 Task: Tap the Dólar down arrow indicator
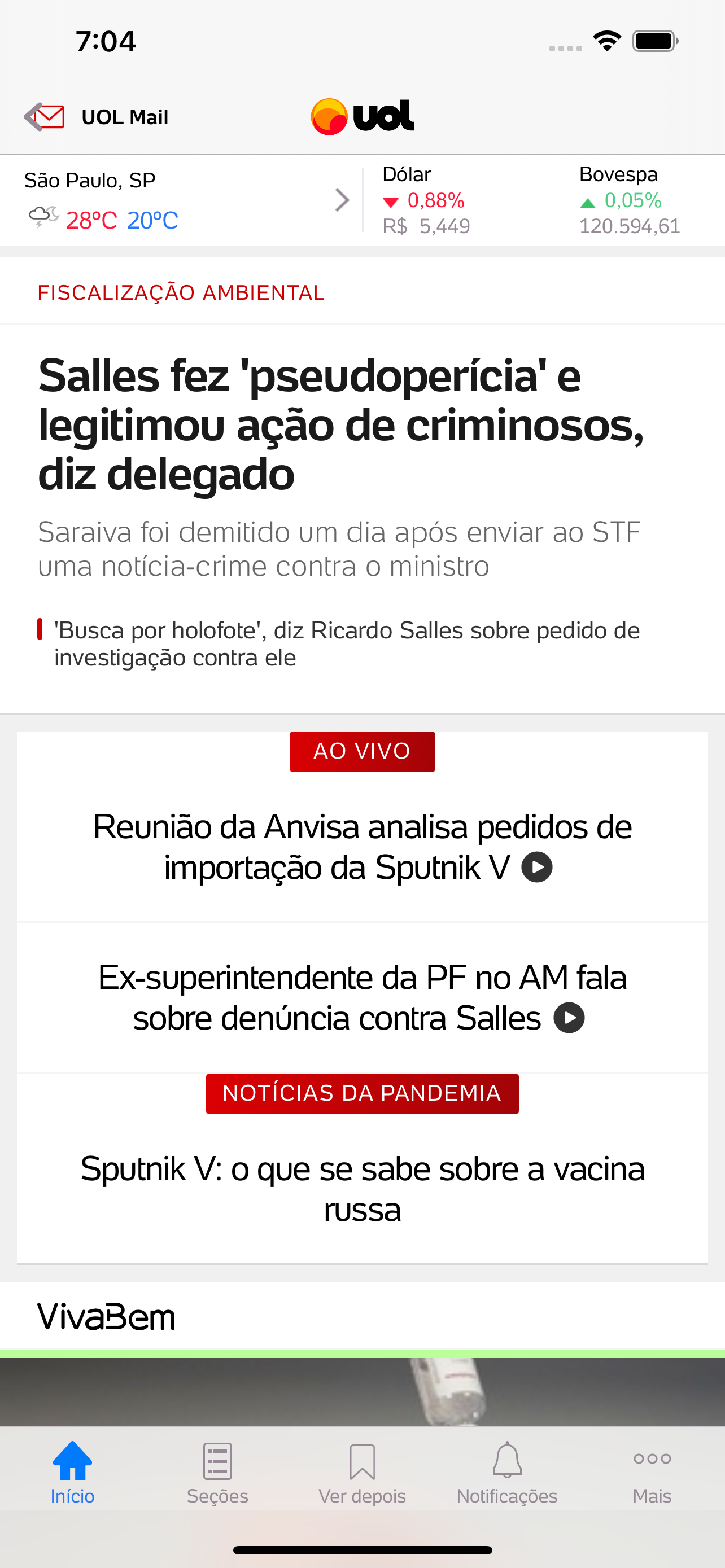point(392,202)
